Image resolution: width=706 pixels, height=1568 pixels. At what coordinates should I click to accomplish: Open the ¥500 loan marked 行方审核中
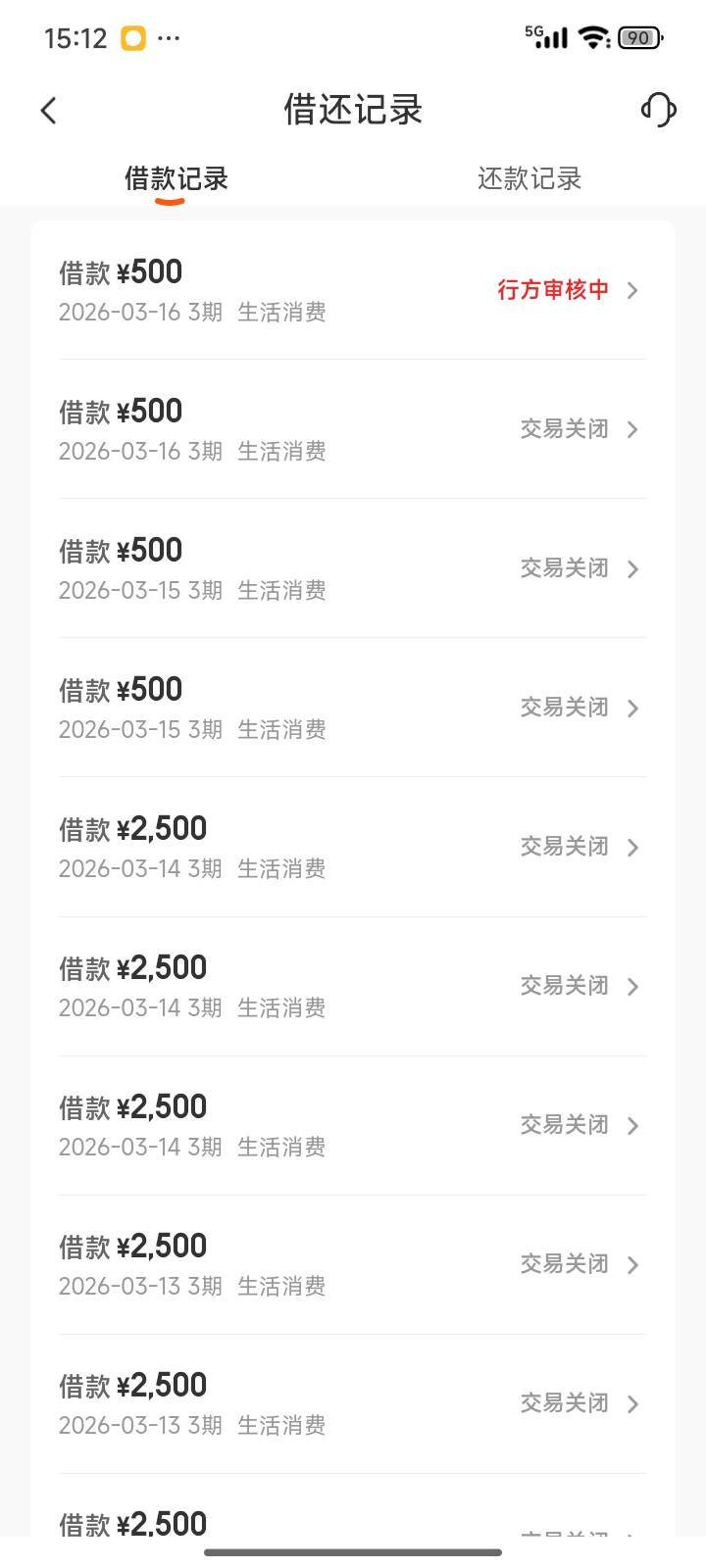353,290
